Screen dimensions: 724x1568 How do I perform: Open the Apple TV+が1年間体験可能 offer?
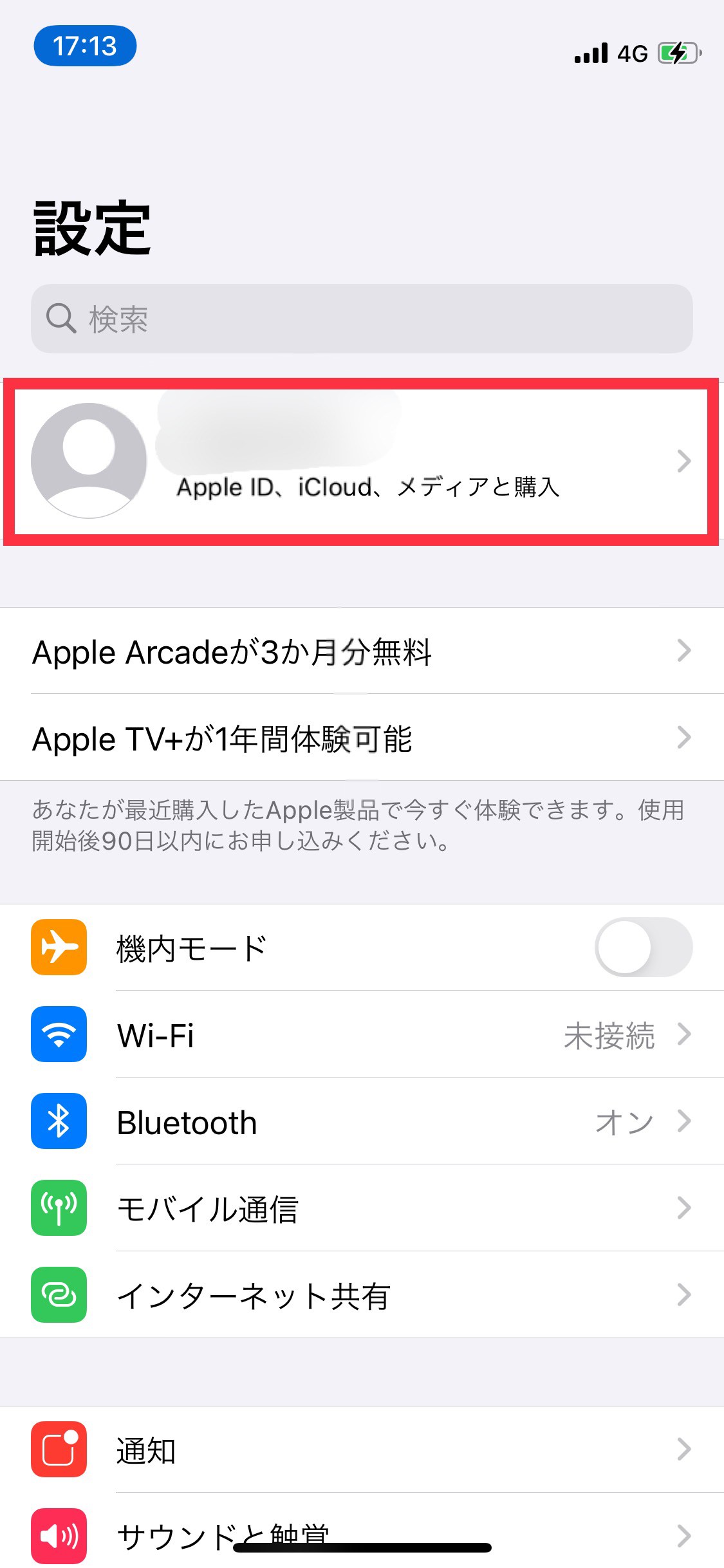[x=361, y=738]
